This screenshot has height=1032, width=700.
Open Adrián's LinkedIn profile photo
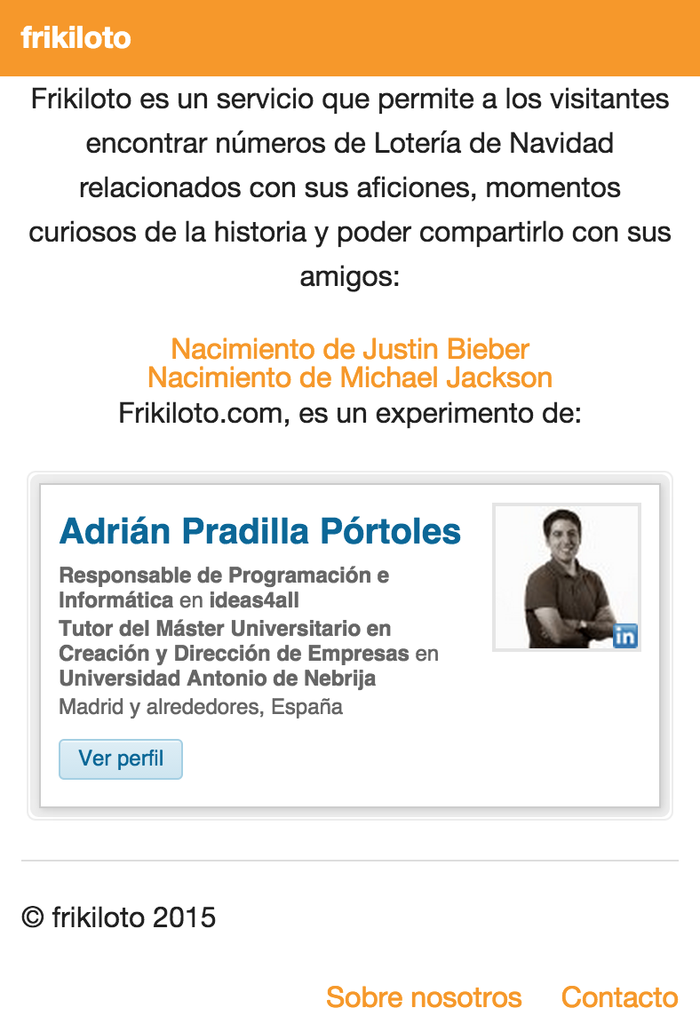pyautogui.click(x=566, y=578)
